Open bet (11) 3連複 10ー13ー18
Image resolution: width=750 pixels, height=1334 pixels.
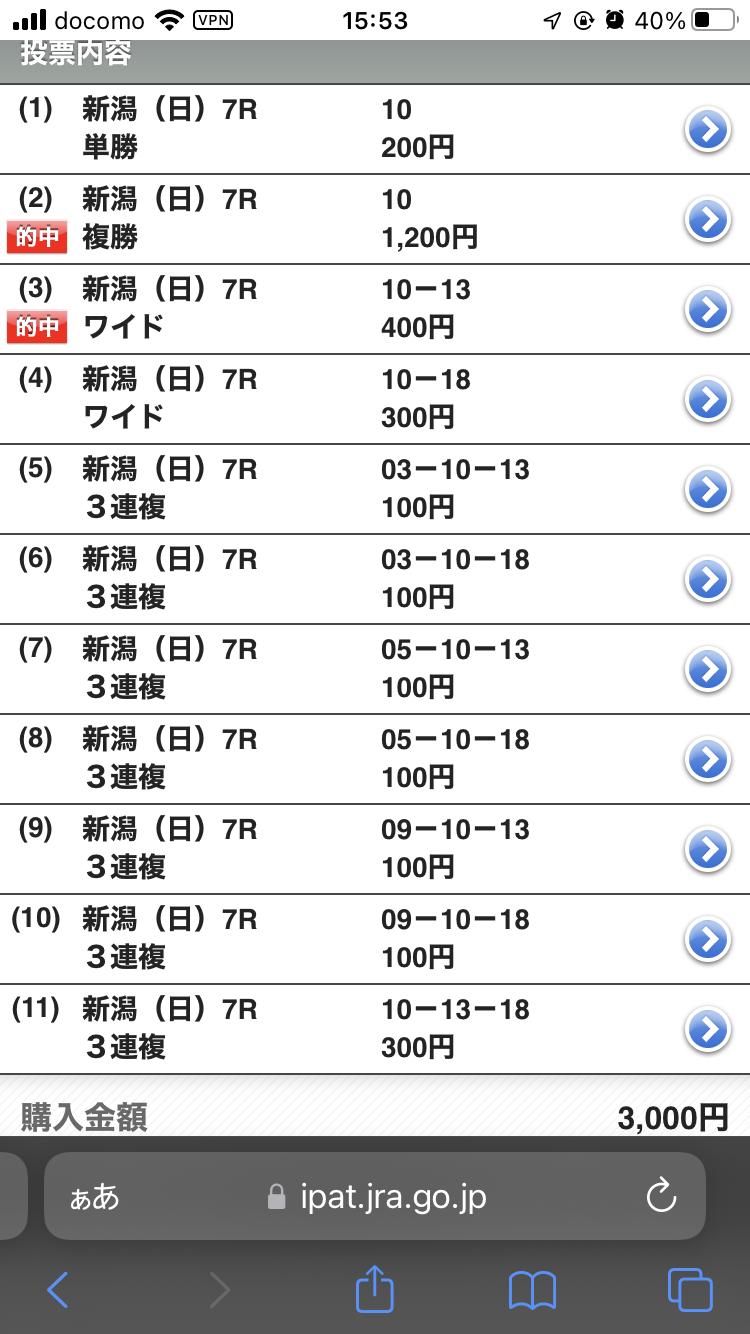point(708,1029)
